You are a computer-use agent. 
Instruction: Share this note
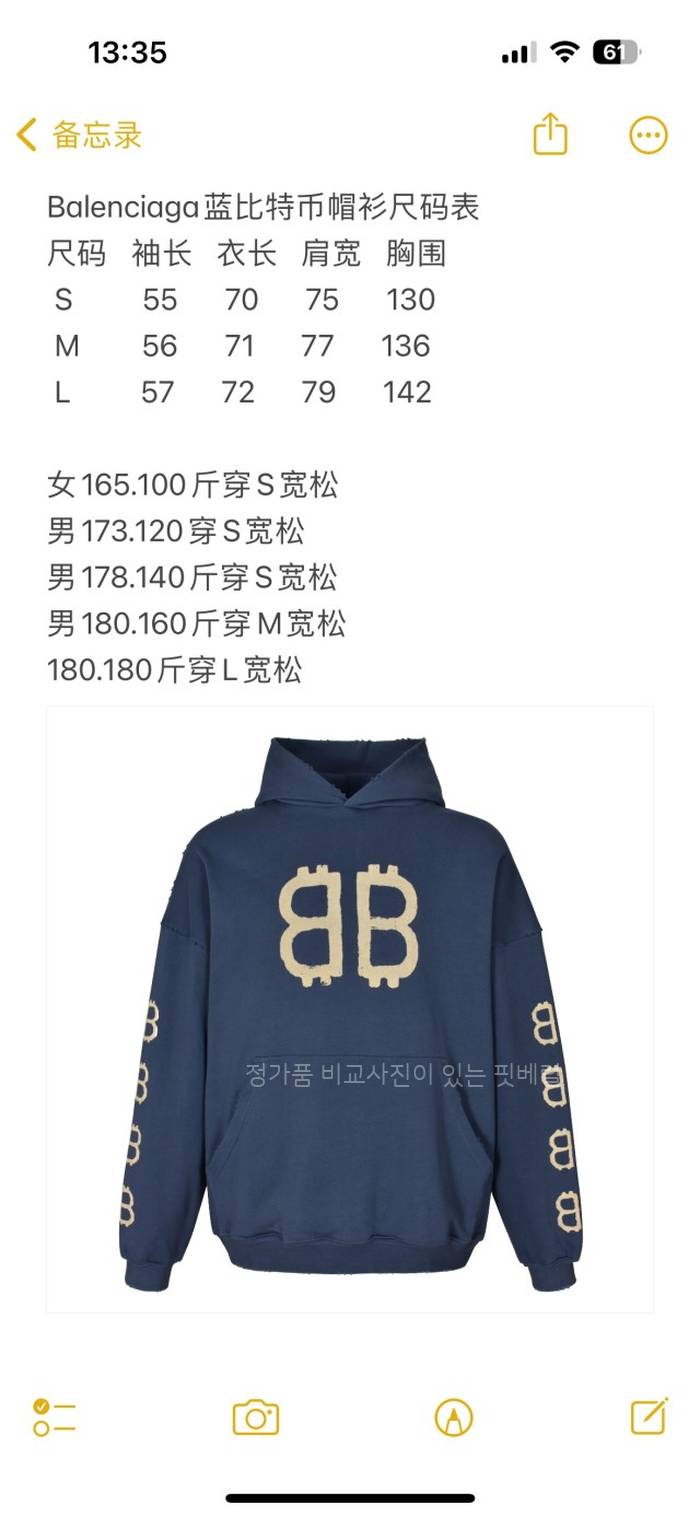pyautogui.click(x=550, y=134)
